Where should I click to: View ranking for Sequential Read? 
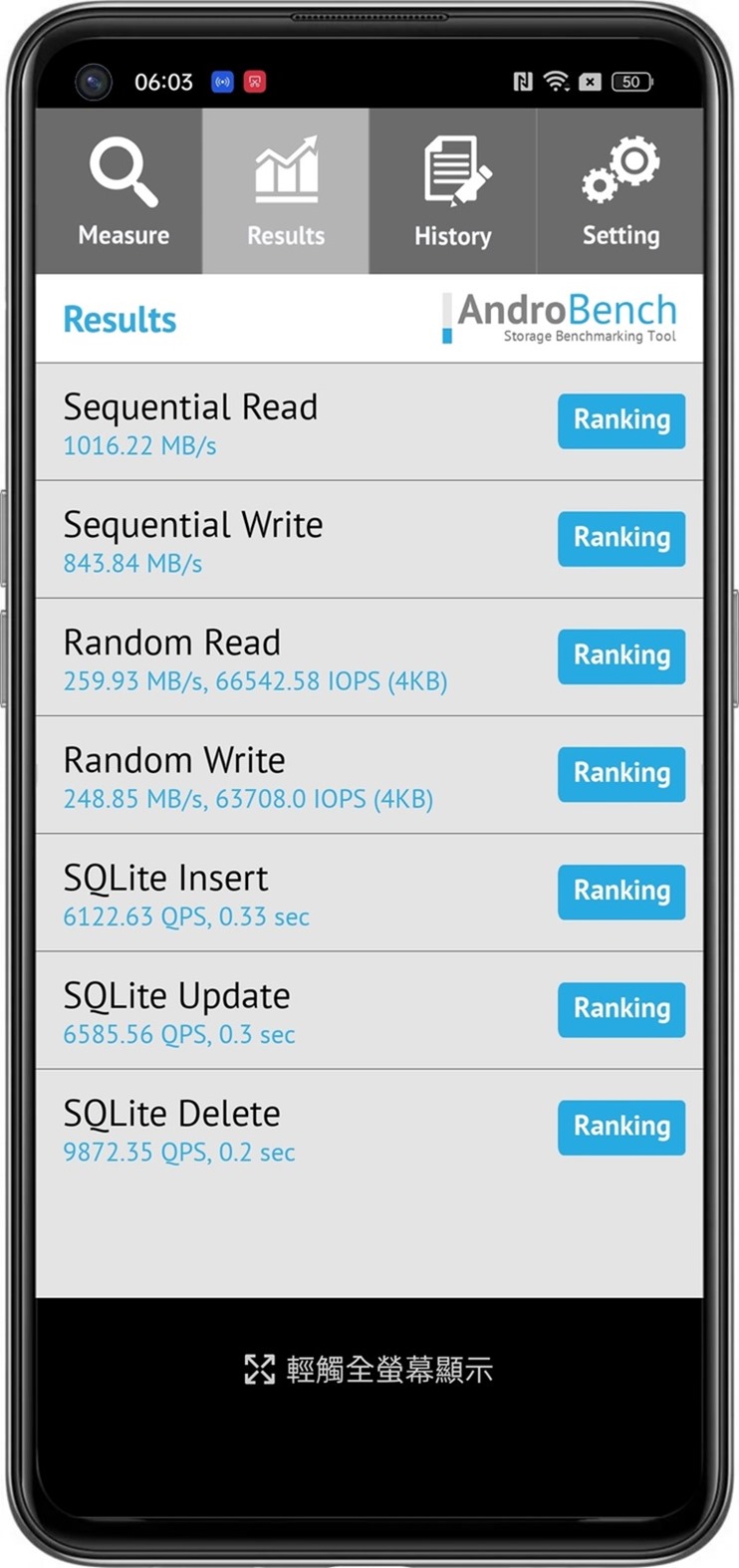[620, 420]
